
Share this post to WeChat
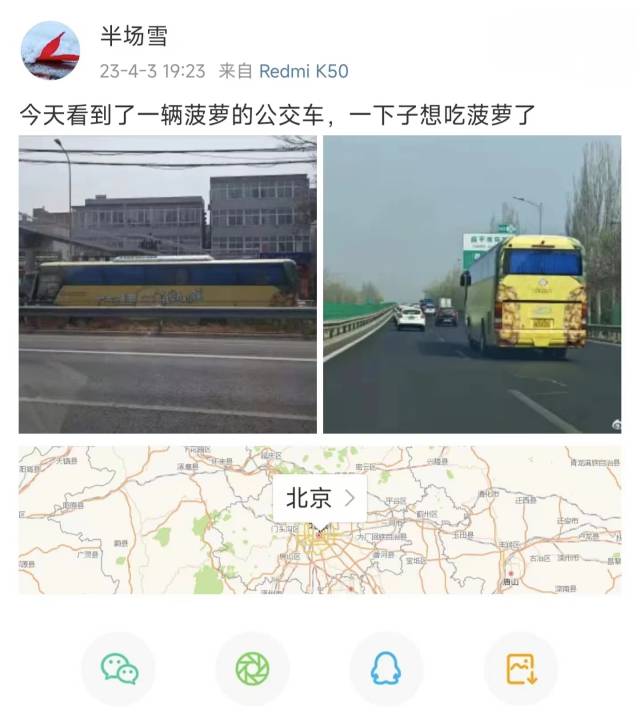[118, 668]
